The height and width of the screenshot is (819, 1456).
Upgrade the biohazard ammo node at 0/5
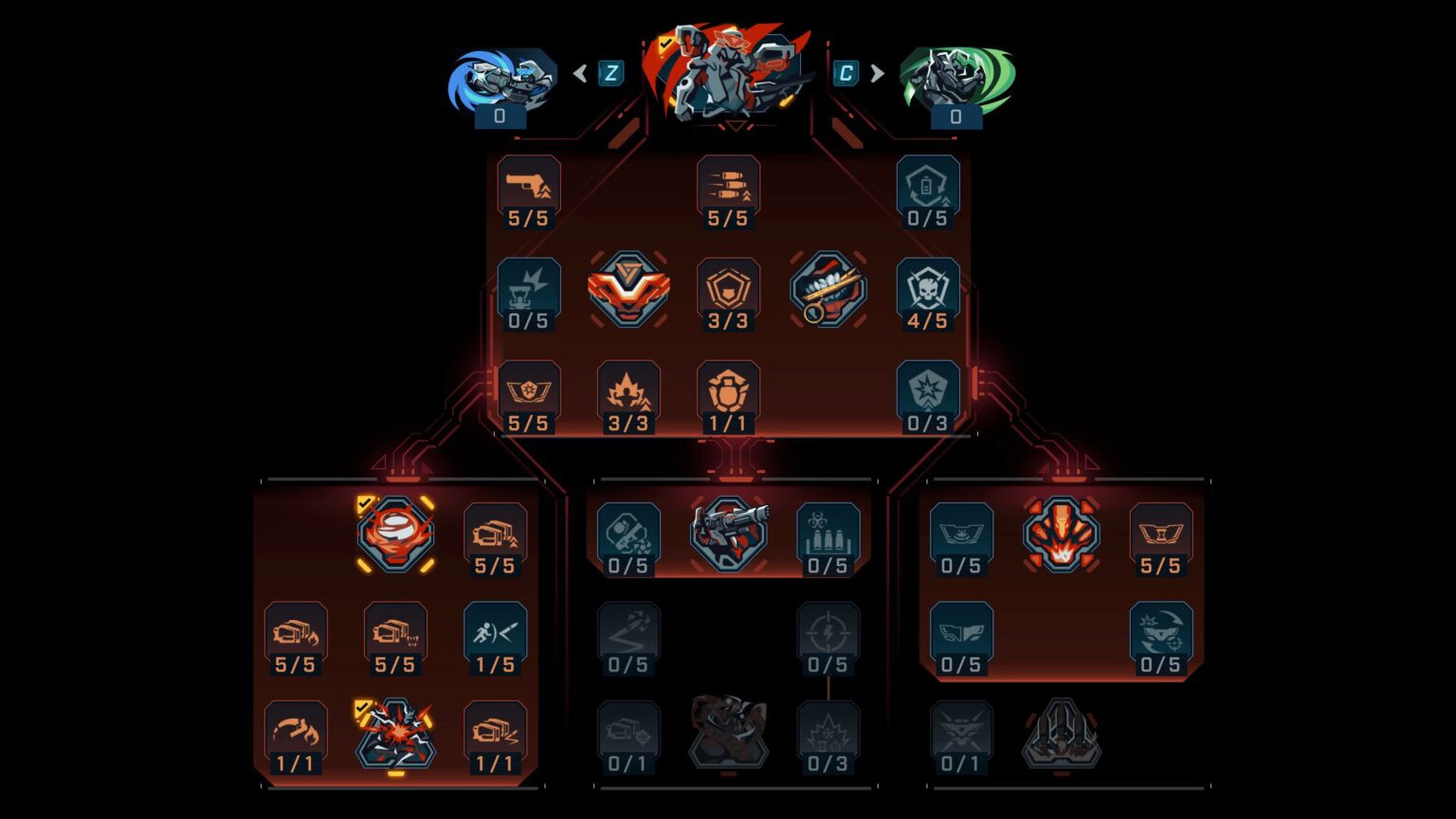[x=828, y=539]
